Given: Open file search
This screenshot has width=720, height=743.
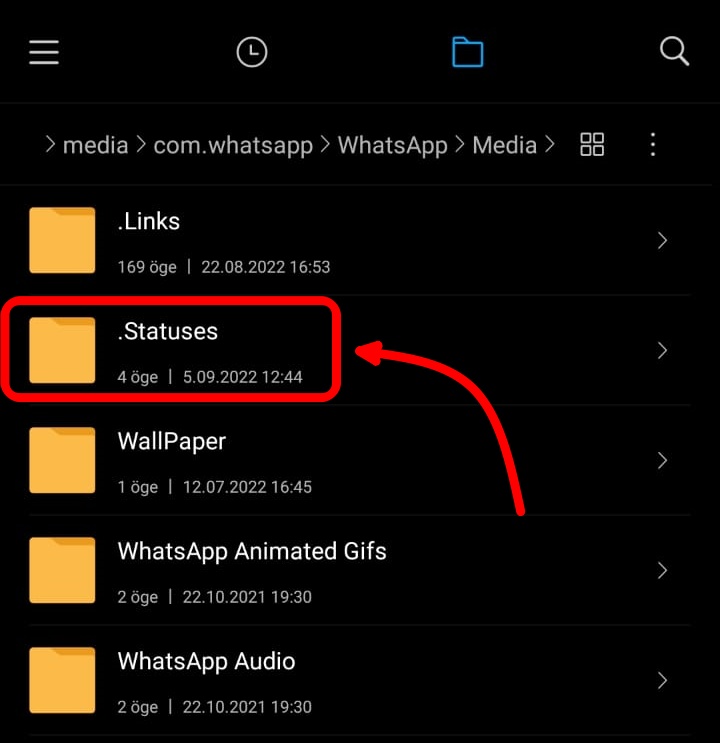Looking at the screenshot, I should [675, 51].
